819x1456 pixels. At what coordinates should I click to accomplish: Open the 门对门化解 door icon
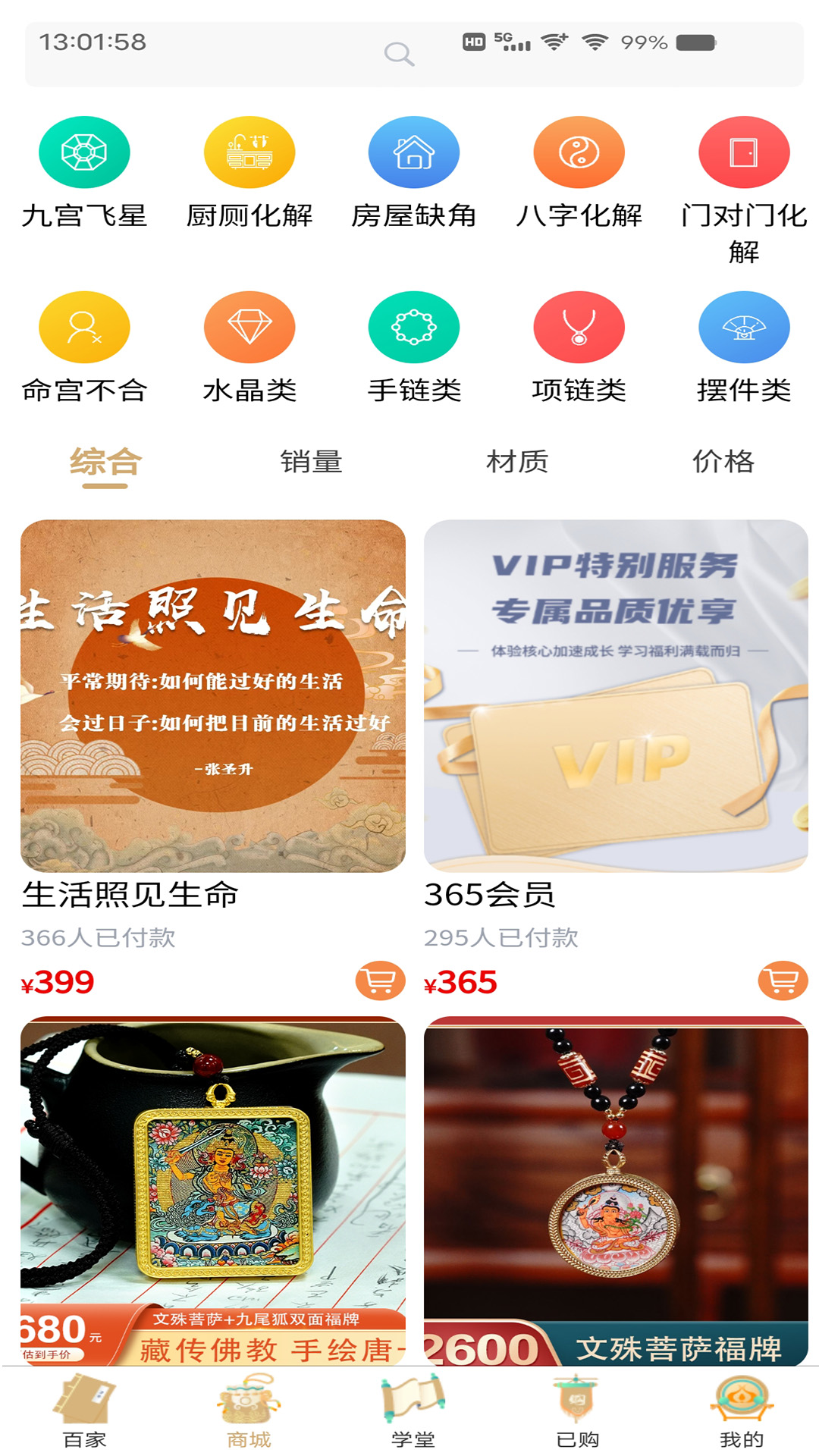pos(744,151)
